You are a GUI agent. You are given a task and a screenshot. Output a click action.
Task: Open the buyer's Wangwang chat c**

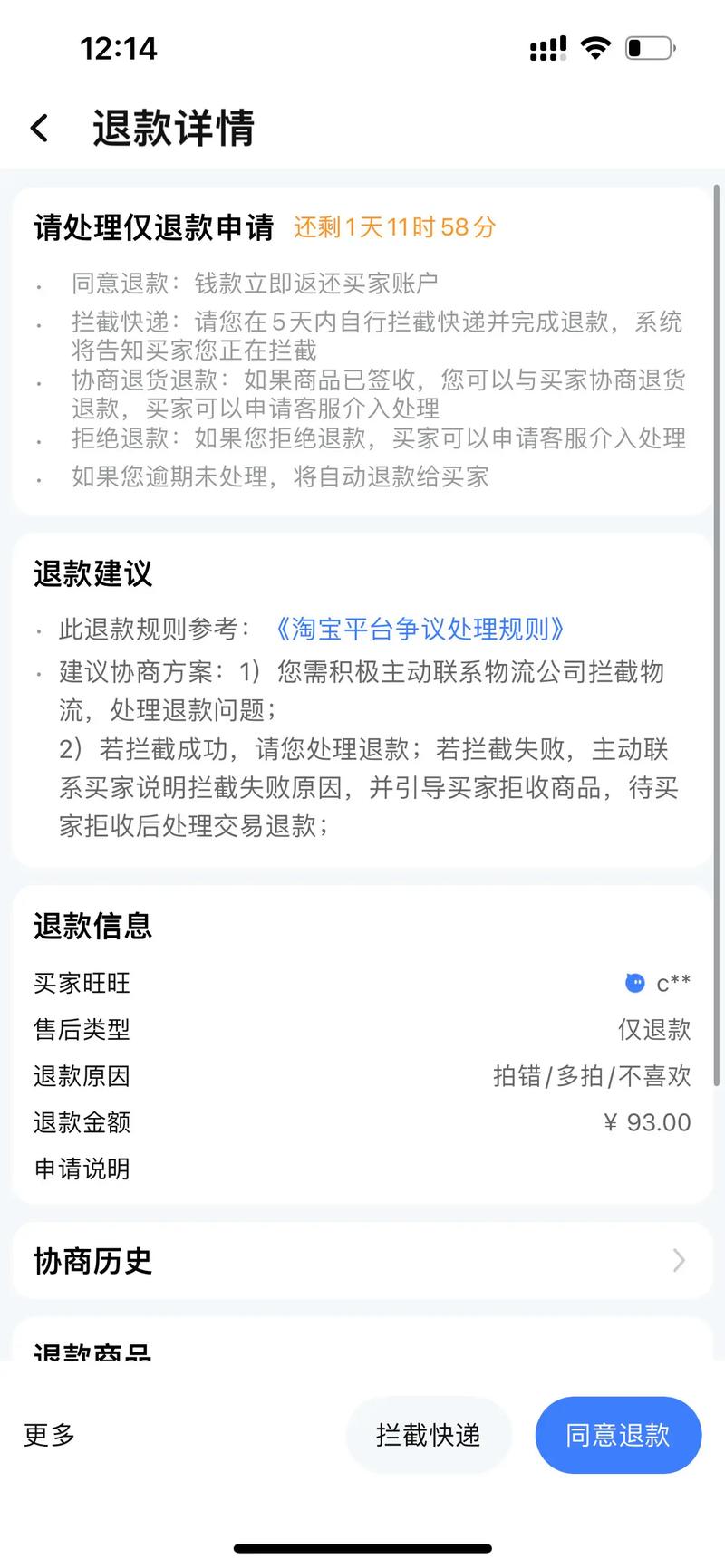659,983
